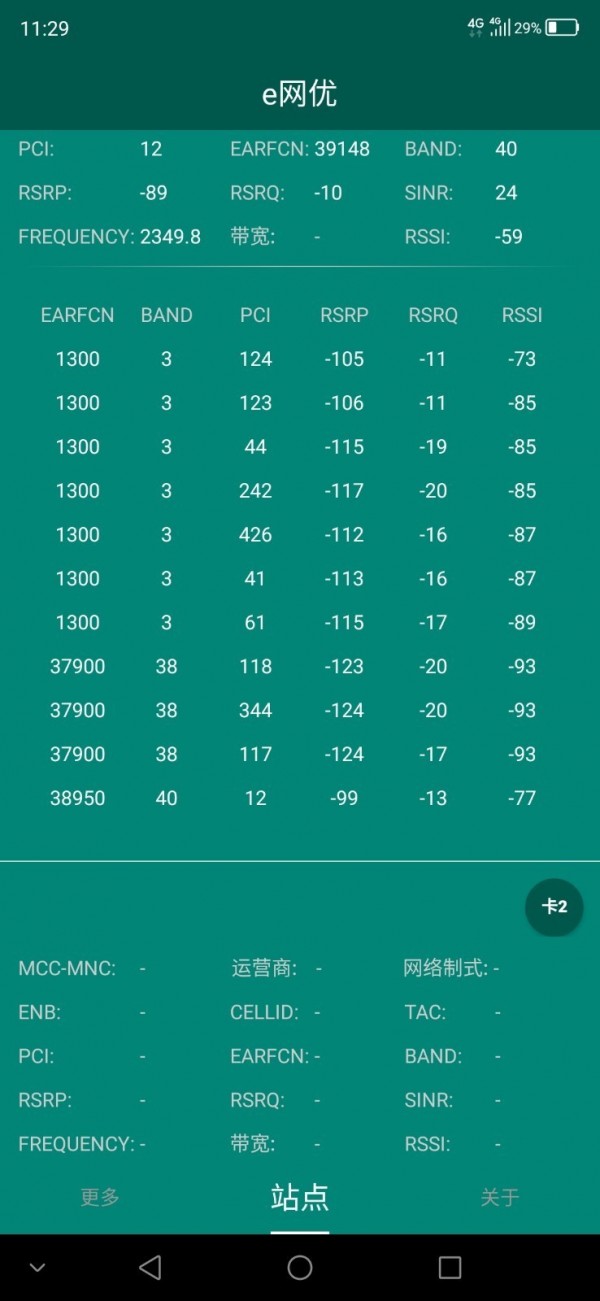Open the 更多 tab
Viewport: 600px width, 1301px height.
(100, 1197)
